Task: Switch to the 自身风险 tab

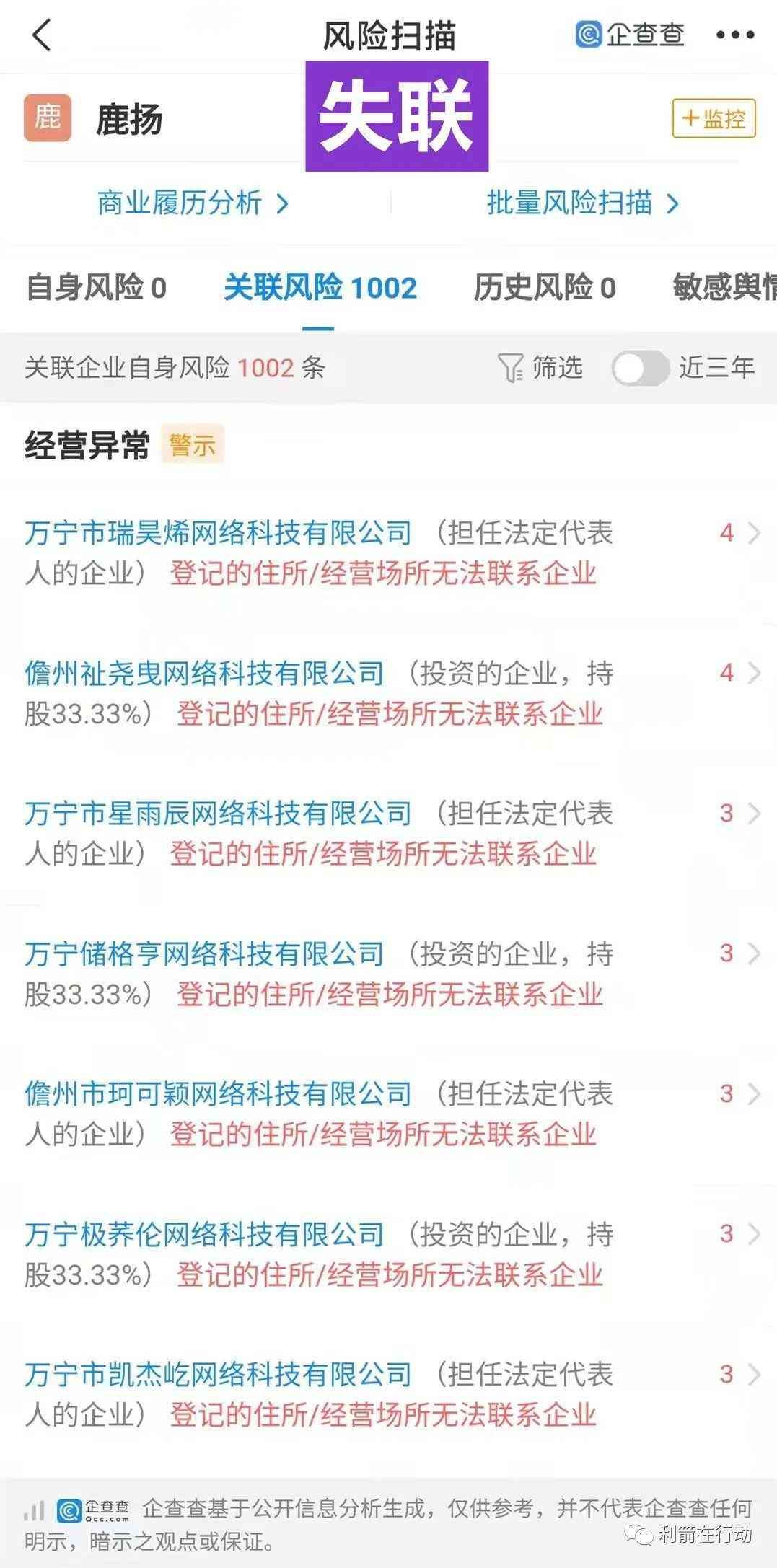Action: [96, 288]
